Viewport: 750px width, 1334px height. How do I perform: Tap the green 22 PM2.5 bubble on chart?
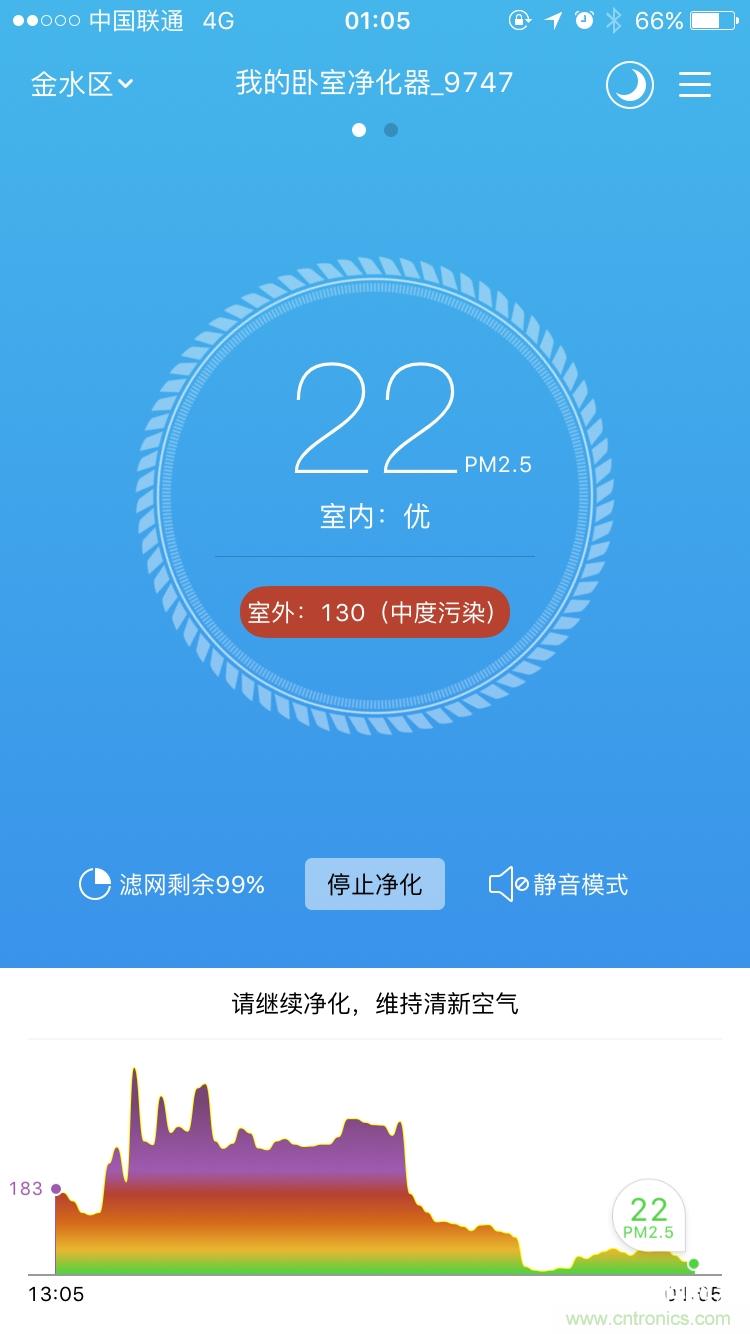(648, 1216)
